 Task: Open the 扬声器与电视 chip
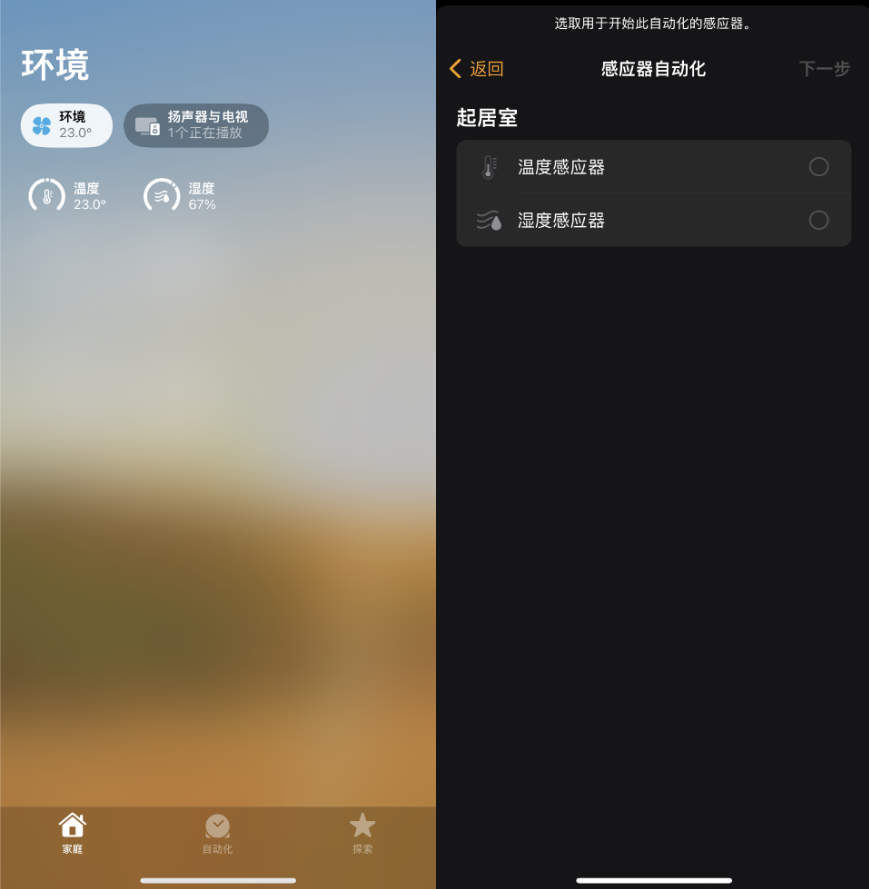(x=196, y=125)
